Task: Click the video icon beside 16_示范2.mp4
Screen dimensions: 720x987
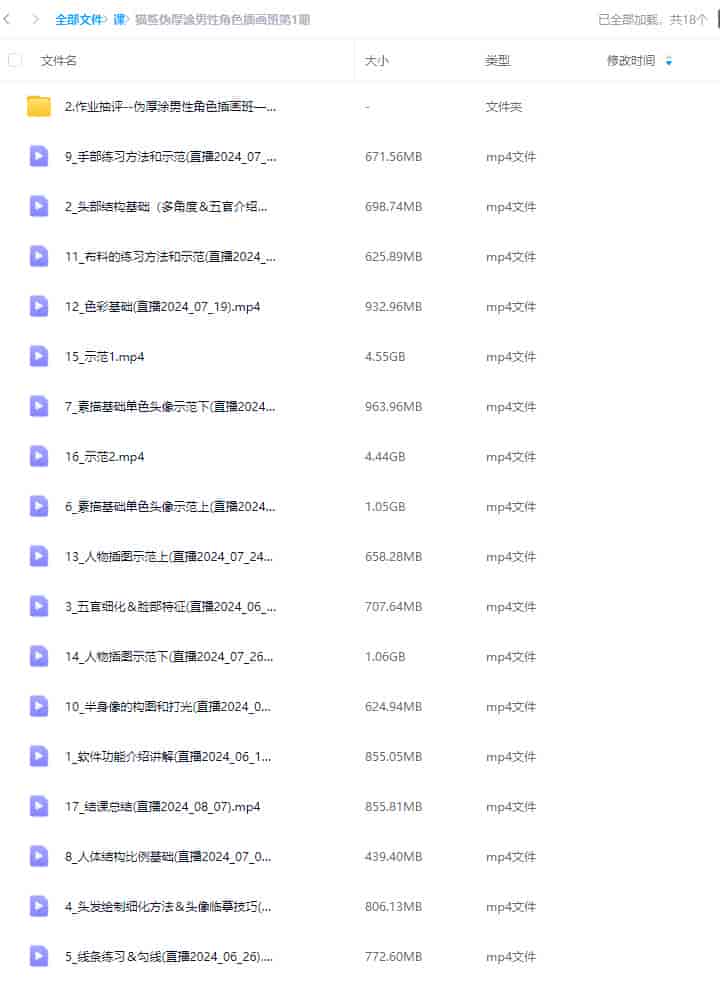Action: [x=38, y=456]
